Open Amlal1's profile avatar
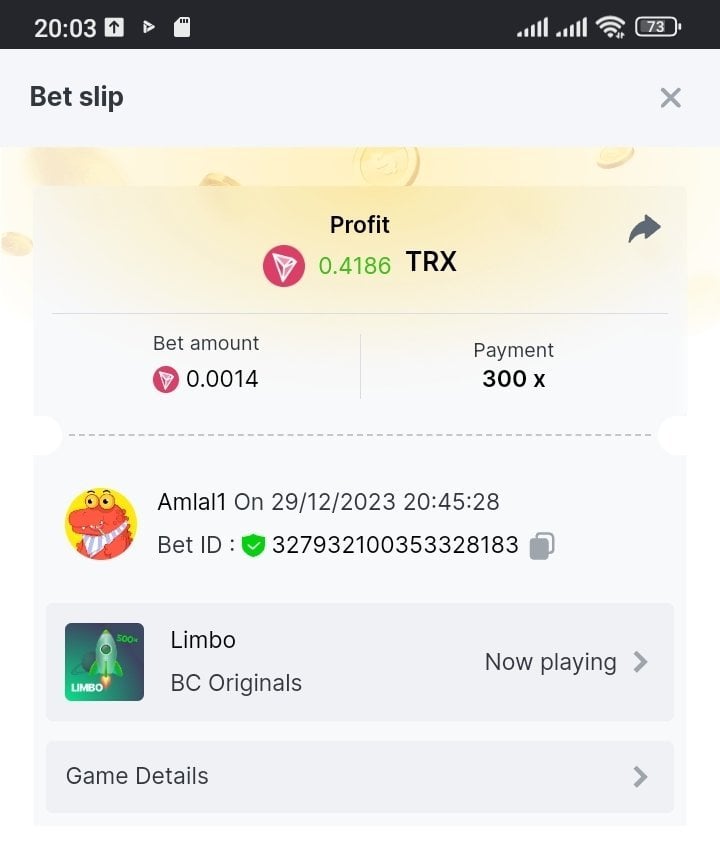Viewport: 720px width, 859px height. pyautogui.click(x=101, y=524)
